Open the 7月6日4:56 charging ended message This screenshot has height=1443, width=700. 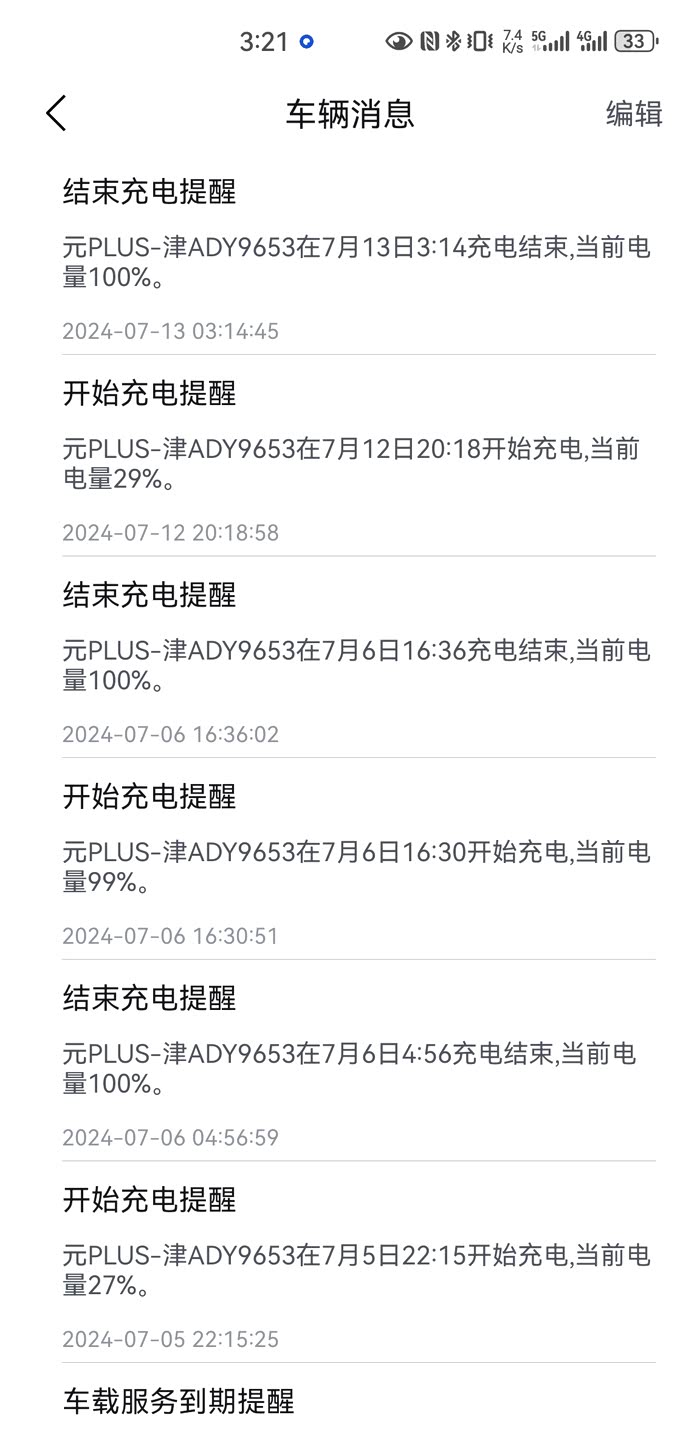pos(356,1068)
